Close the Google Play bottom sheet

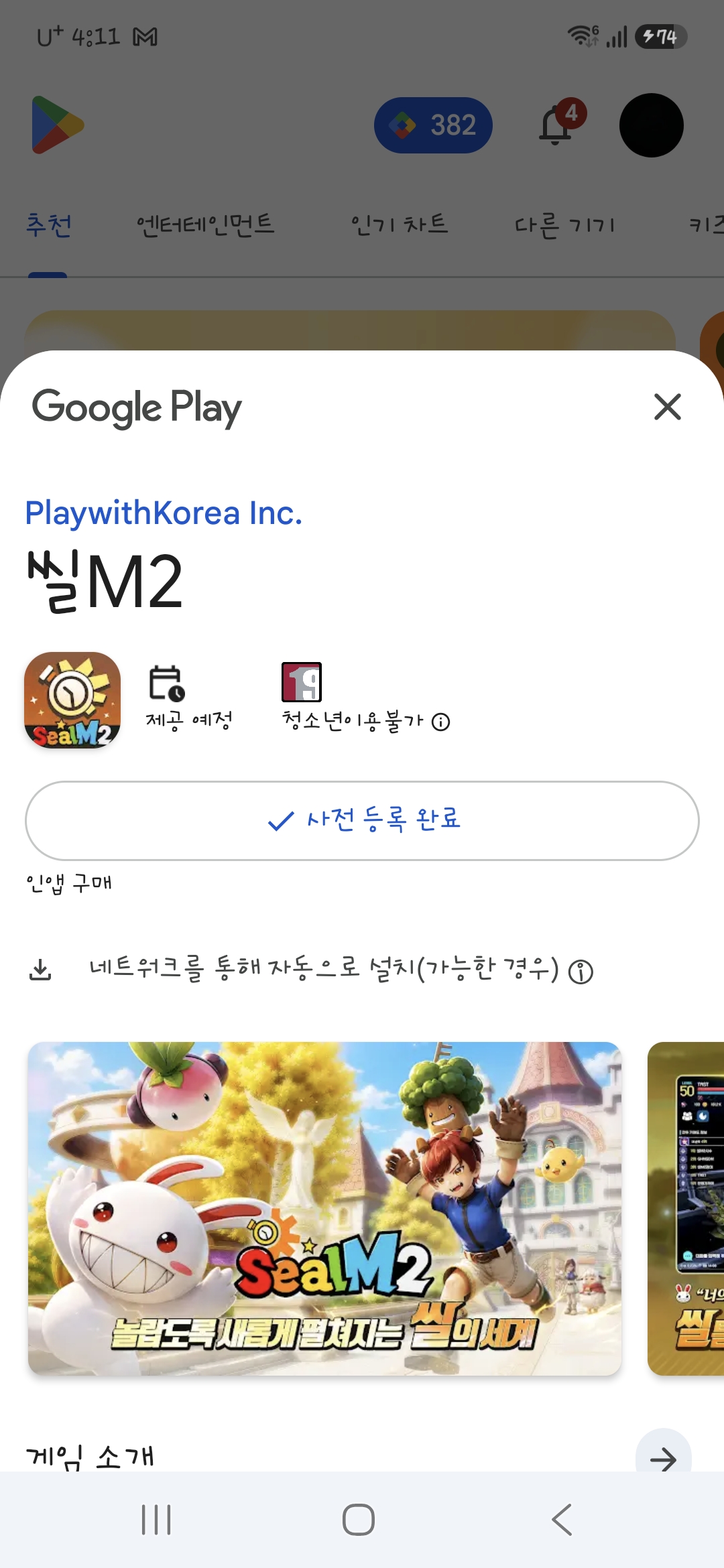[x=667, y=407]
